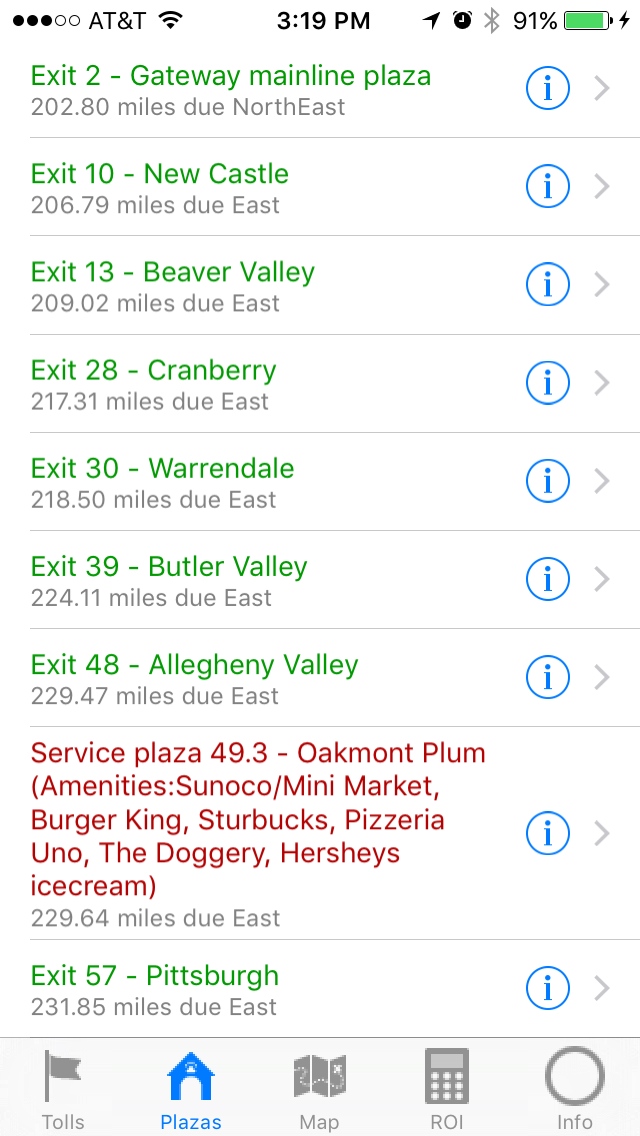The height and width of the screenshot is (1136, 640).
Task: Open the ROI calculator tab
Action: coord(446,1089)
